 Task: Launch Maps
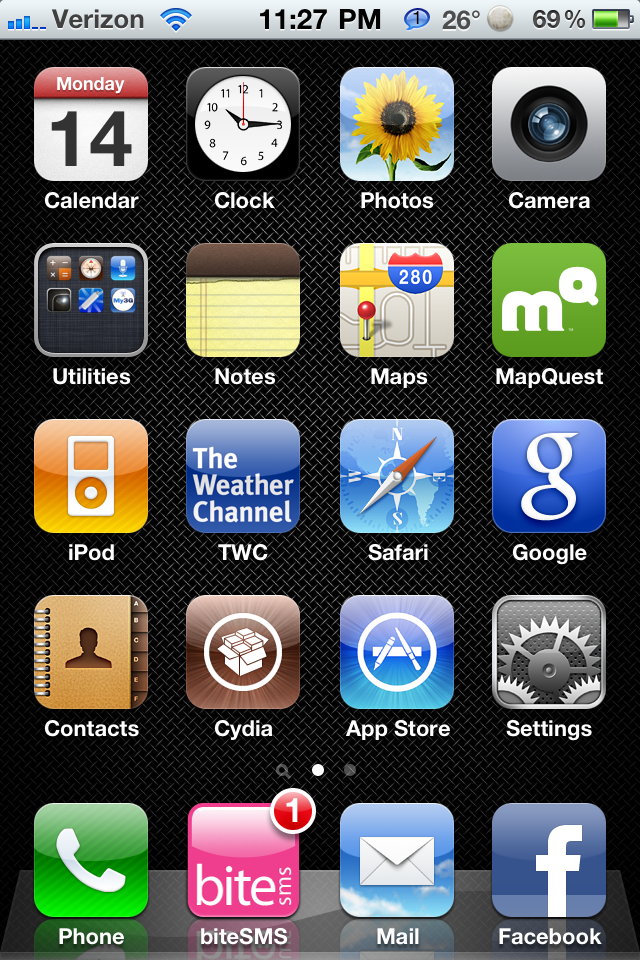397,300
